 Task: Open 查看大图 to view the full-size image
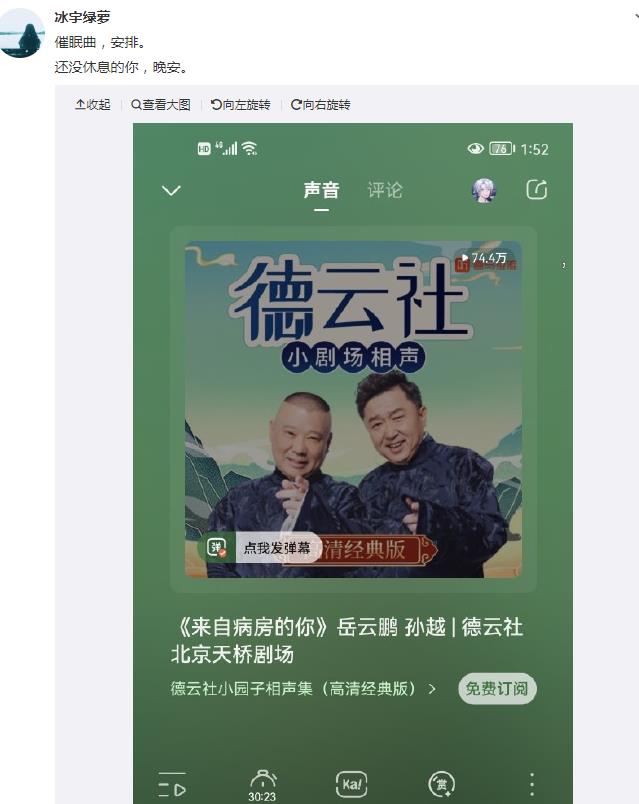160,105
